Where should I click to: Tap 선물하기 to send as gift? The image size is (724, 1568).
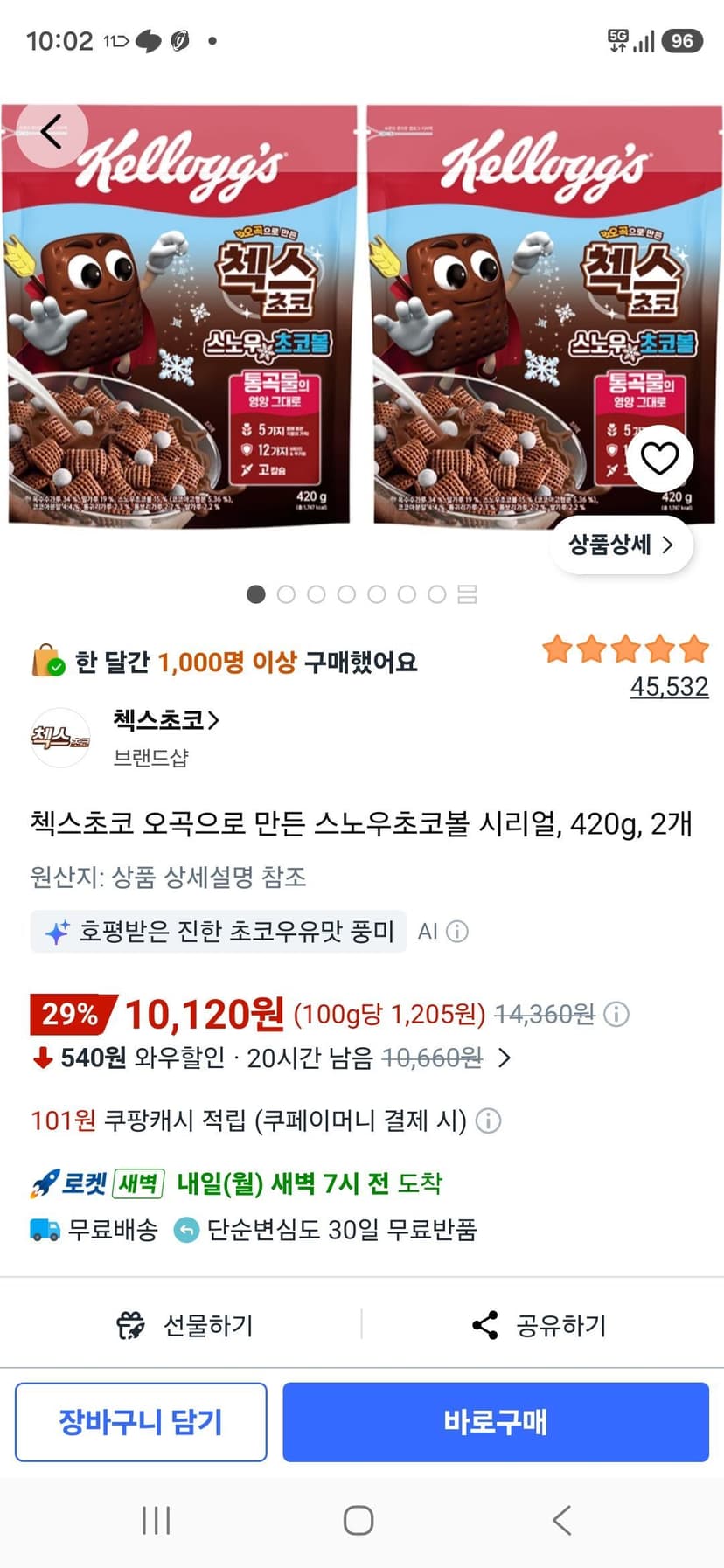click(184, 1325)
